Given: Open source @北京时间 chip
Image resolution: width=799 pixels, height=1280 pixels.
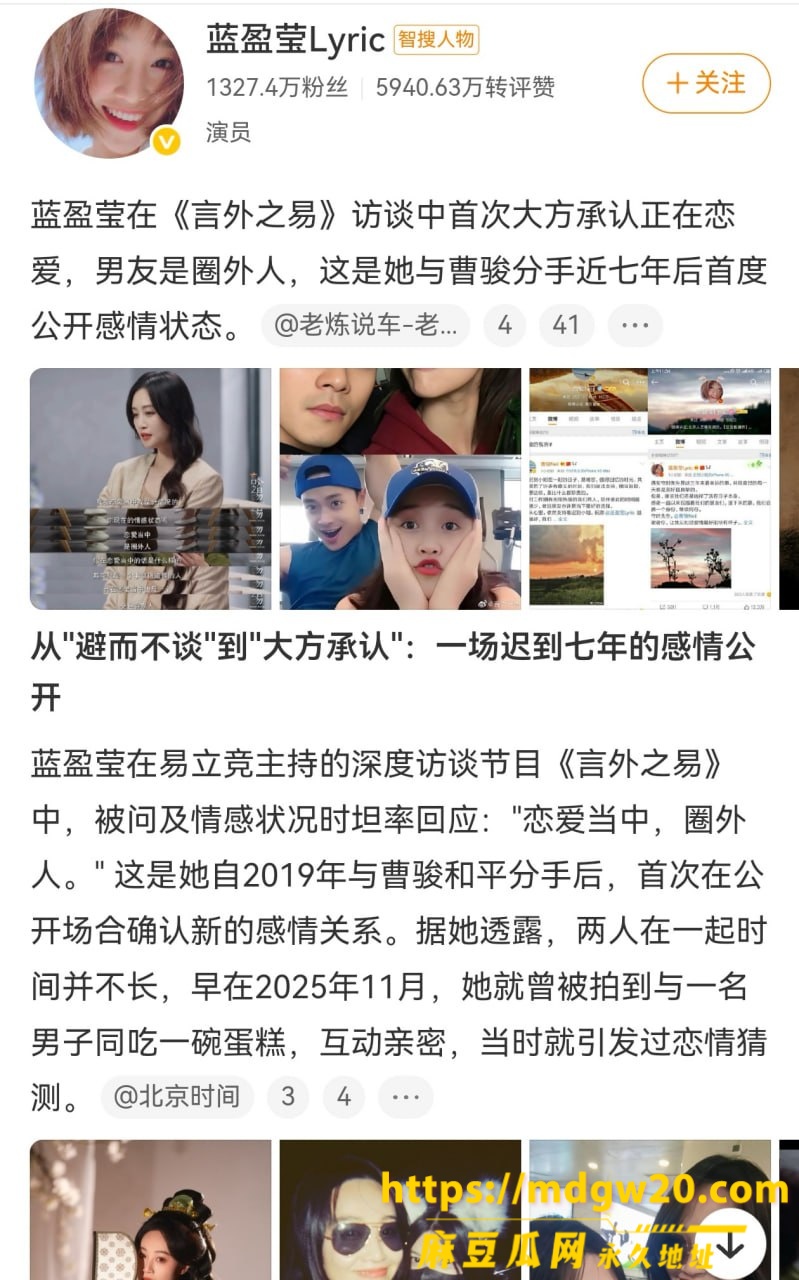Looking at the screenshot, I should (177, 1096).
